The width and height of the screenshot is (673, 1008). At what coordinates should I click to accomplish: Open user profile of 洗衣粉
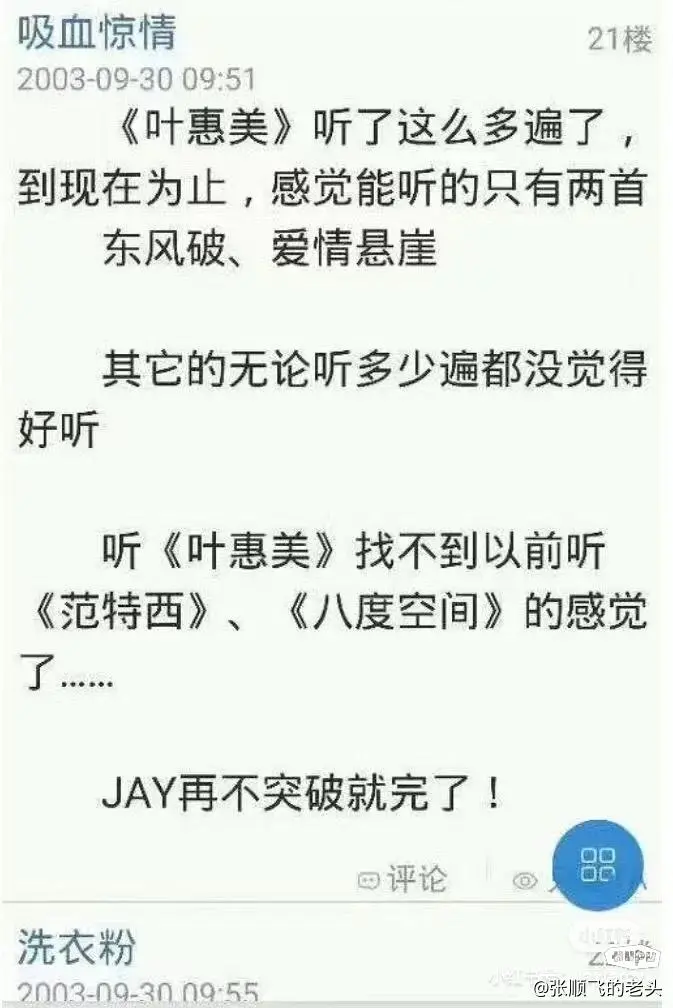click(x=76, y=948)
